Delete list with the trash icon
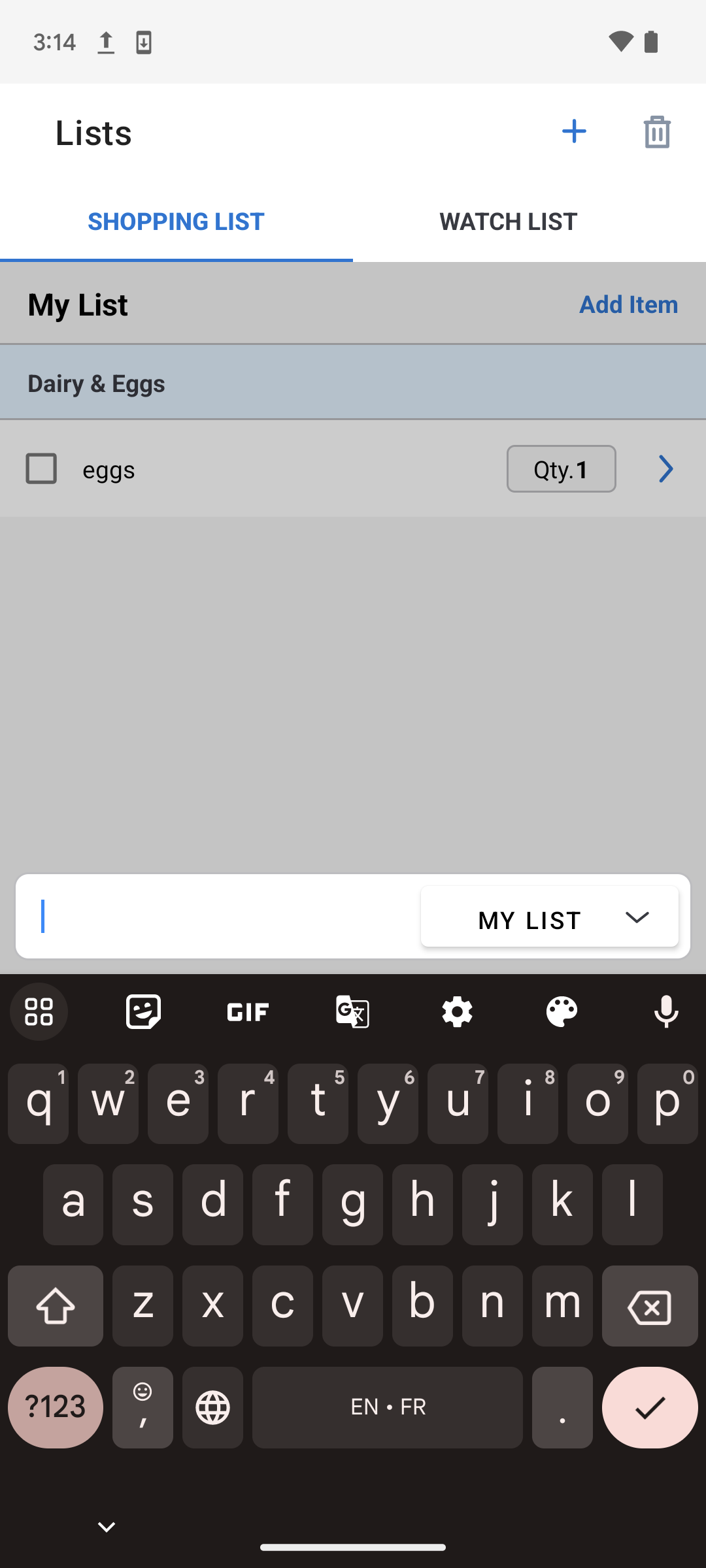This screenshot has height=1568, width=706. (x=657, y=132)
